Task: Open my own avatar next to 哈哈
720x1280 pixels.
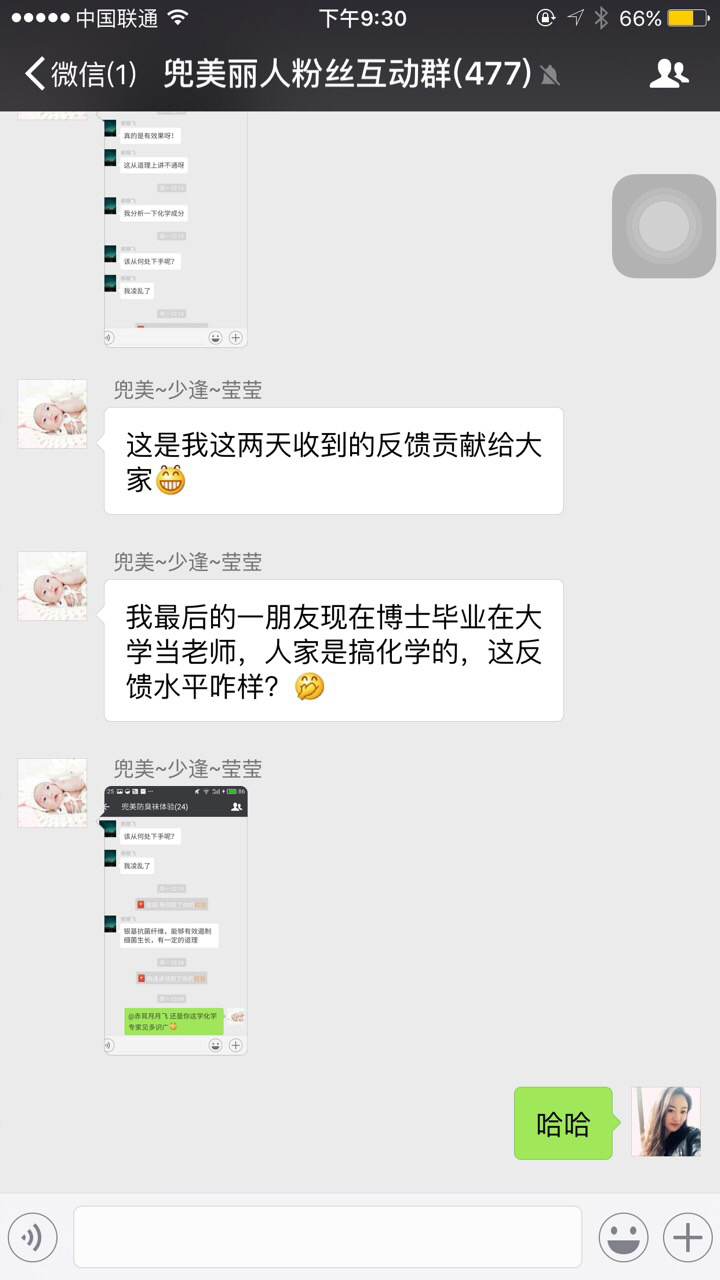Action: coord(665,1122)
